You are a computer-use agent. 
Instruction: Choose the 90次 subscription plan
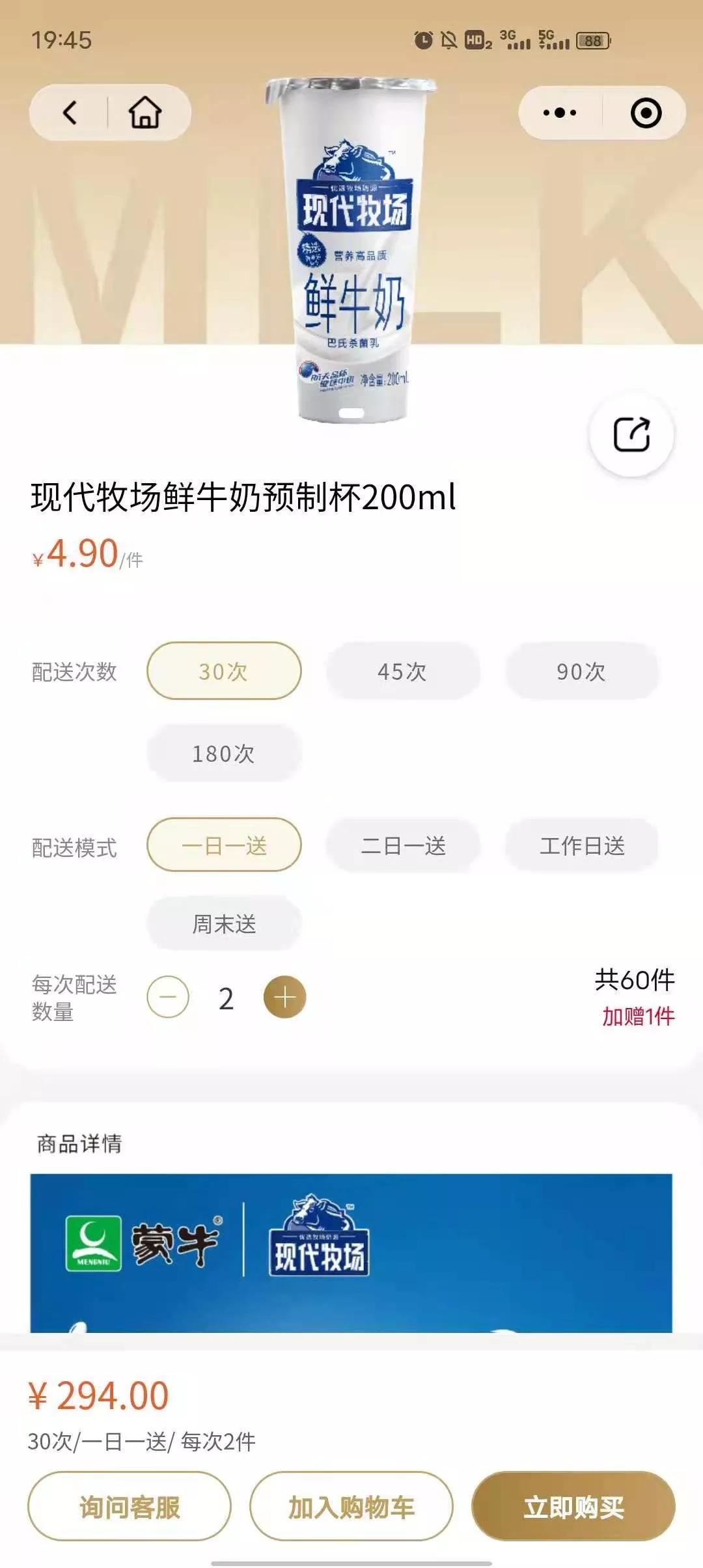(581, 671)
